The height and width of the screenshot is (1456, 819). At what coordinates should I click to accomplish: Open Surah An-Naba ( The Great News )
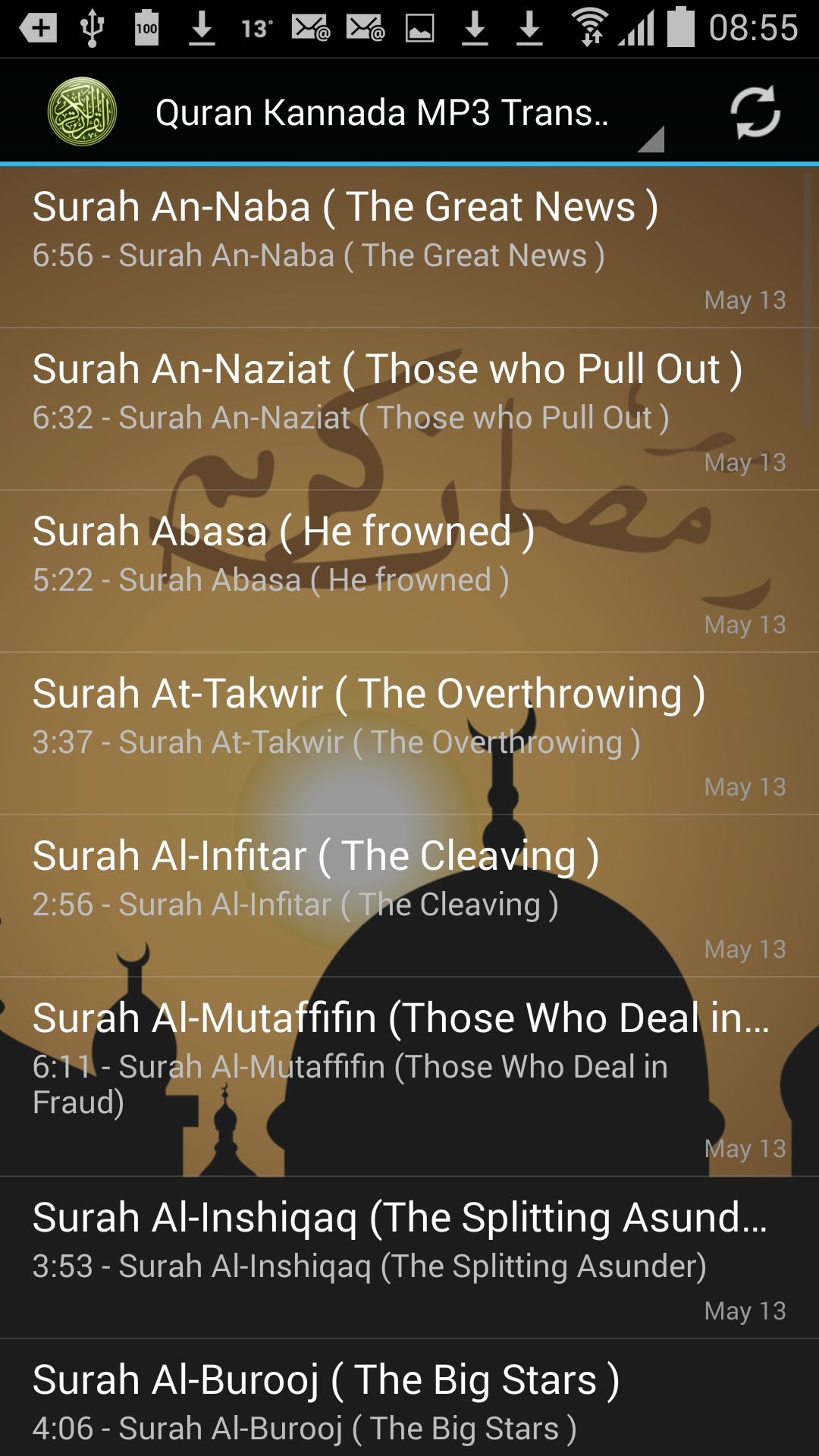pyautogui.click(x=409, y=246)
